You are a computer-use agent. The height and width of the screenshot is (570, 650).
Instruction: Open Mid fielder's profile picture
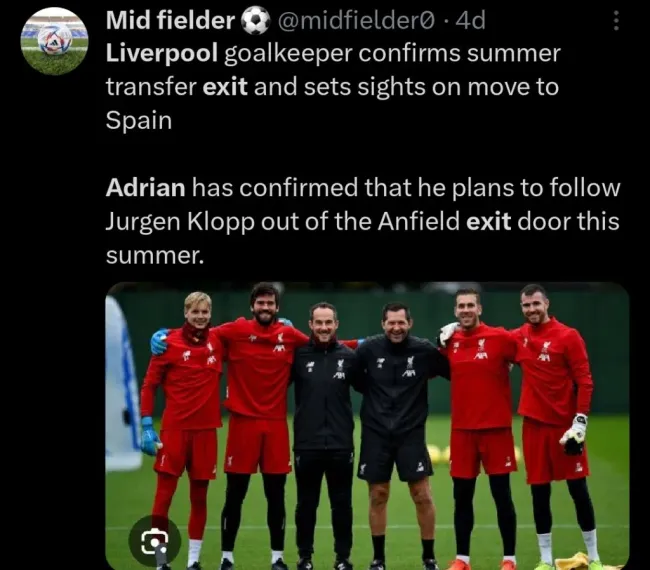55,41
